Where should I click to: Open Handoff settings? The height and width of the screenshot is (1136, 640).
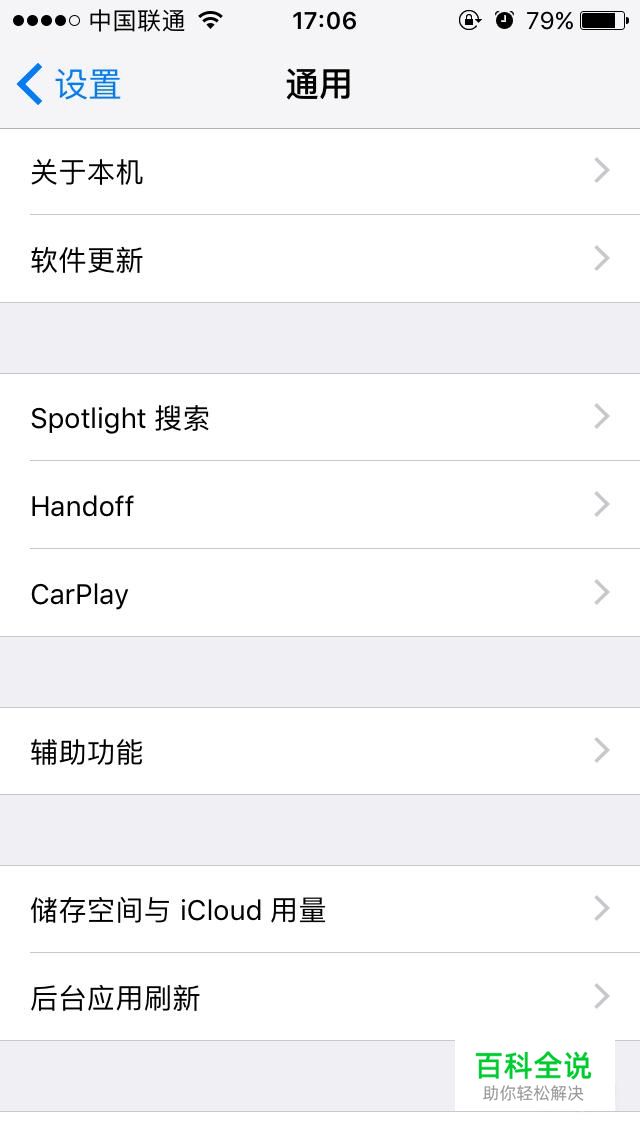click(320, 506)
